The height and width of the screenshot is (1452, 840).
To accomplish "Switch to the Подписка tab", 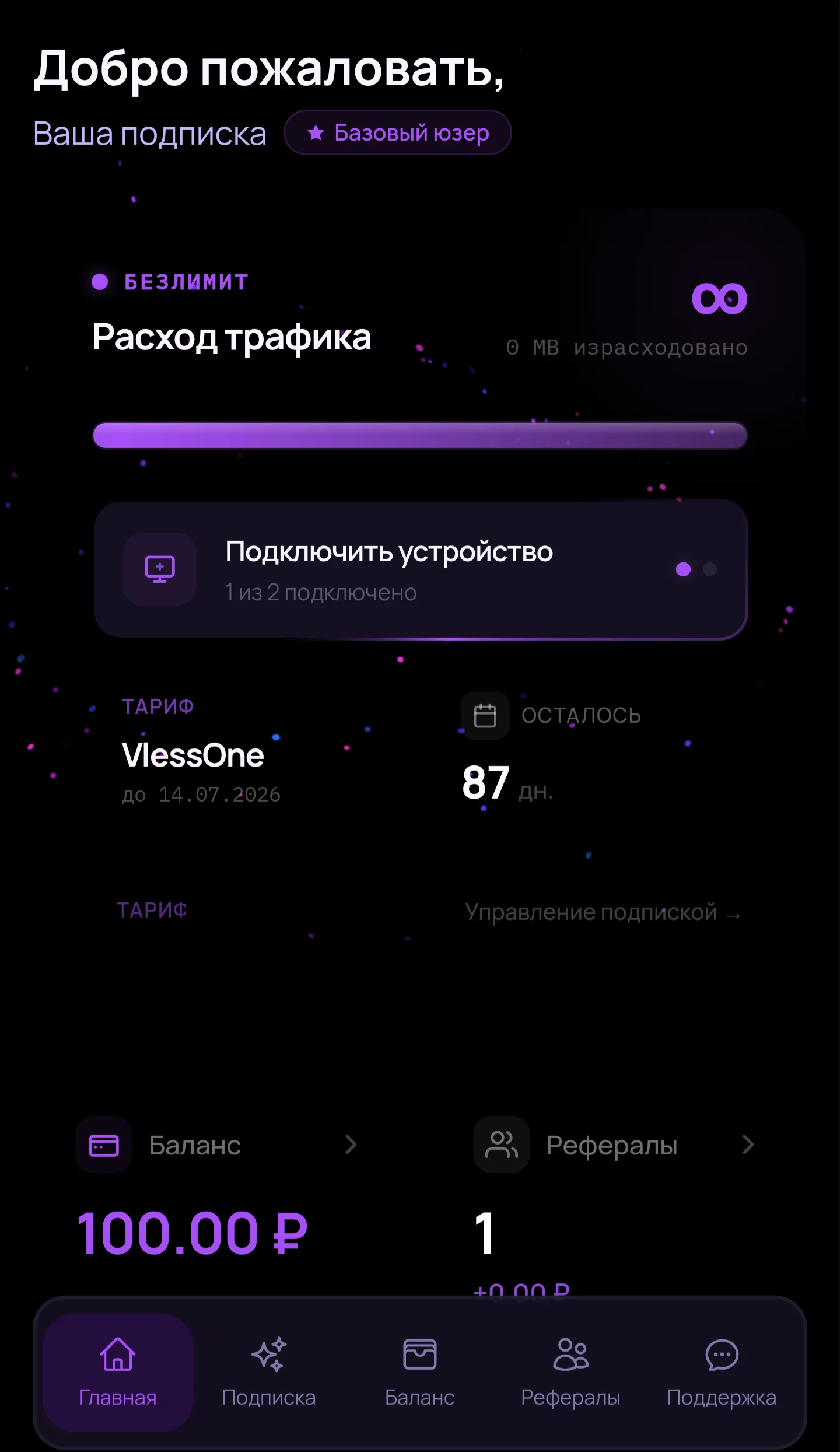I will click(x=269, y=1373).
